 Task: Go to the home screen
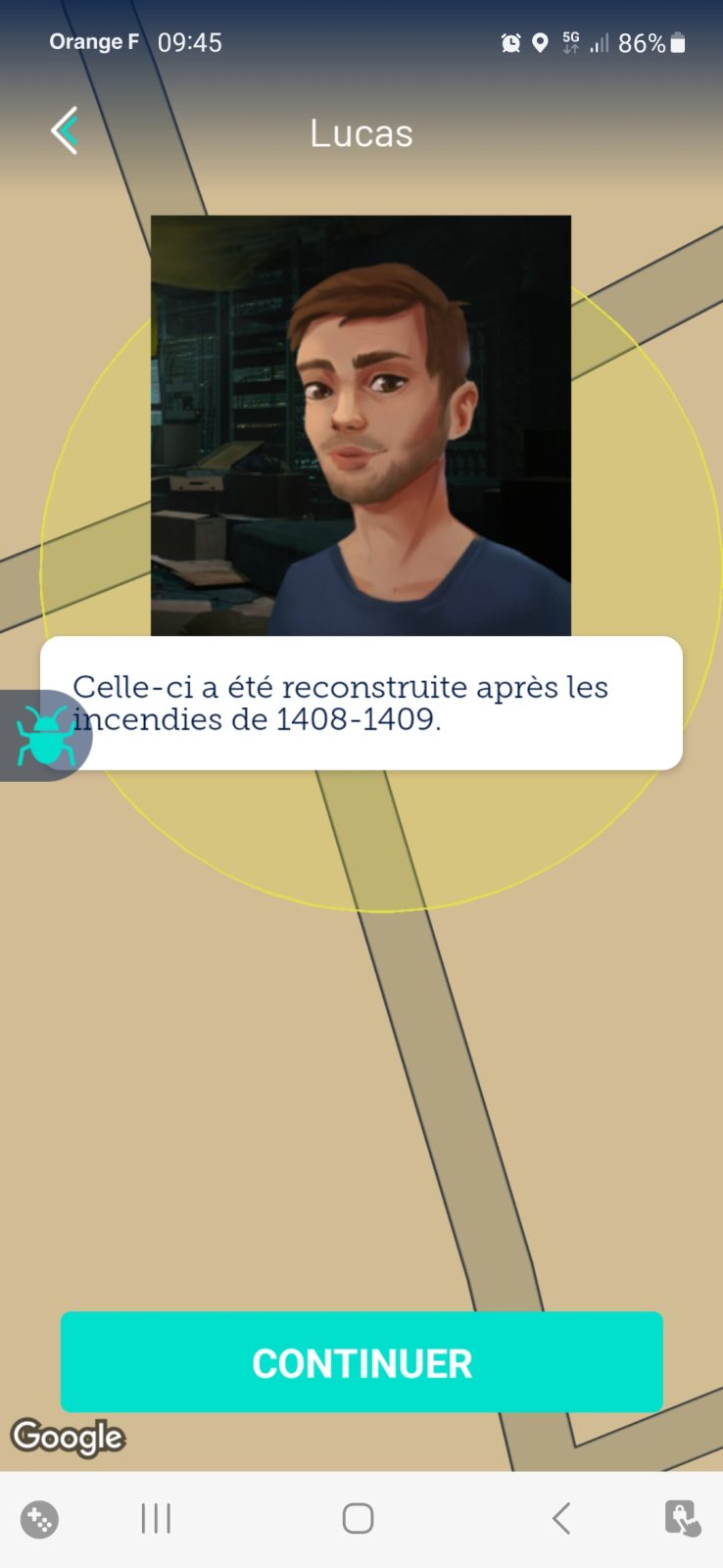click(358, 1519)
